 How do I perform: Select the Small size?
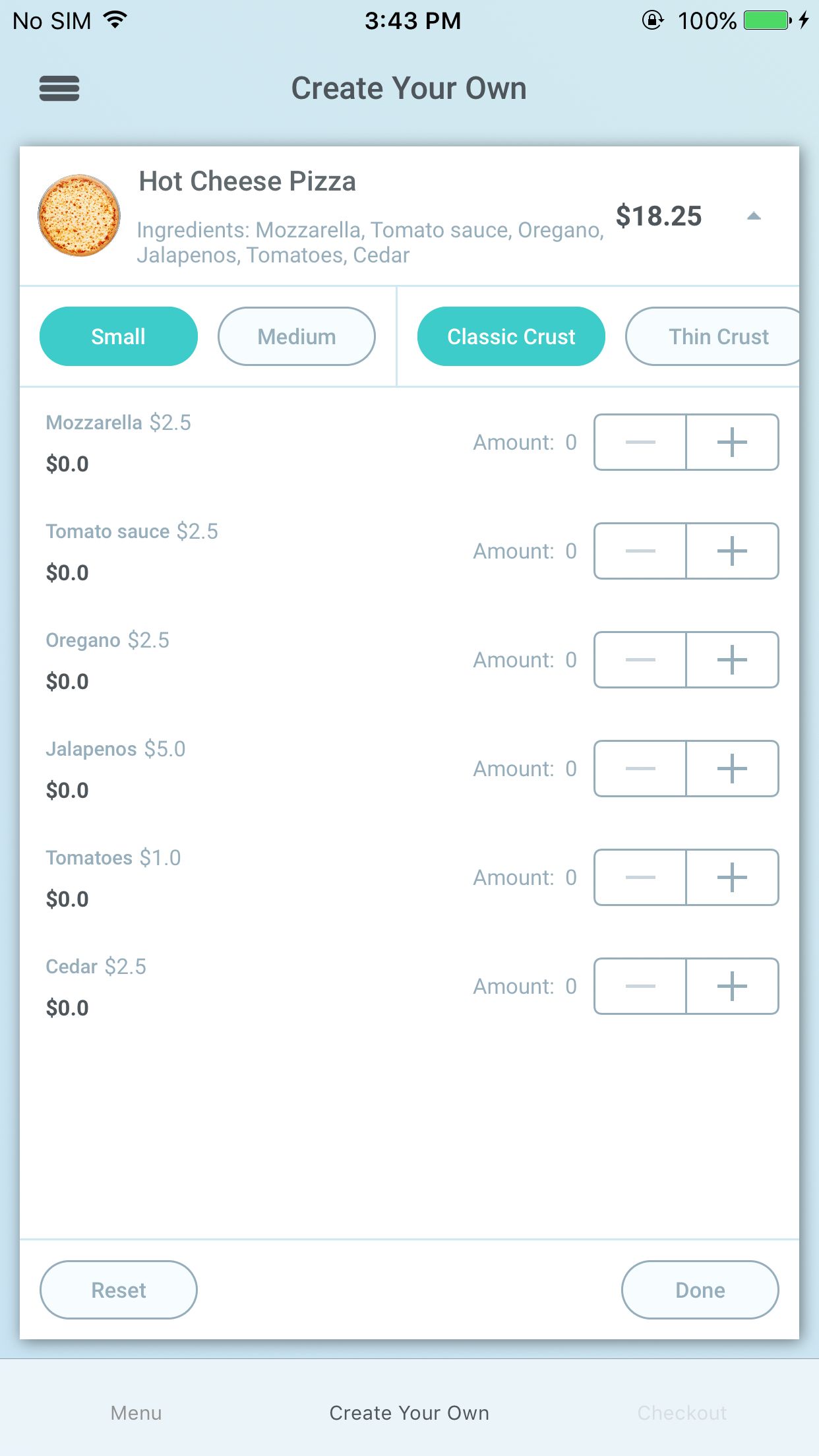pos(119,336)
